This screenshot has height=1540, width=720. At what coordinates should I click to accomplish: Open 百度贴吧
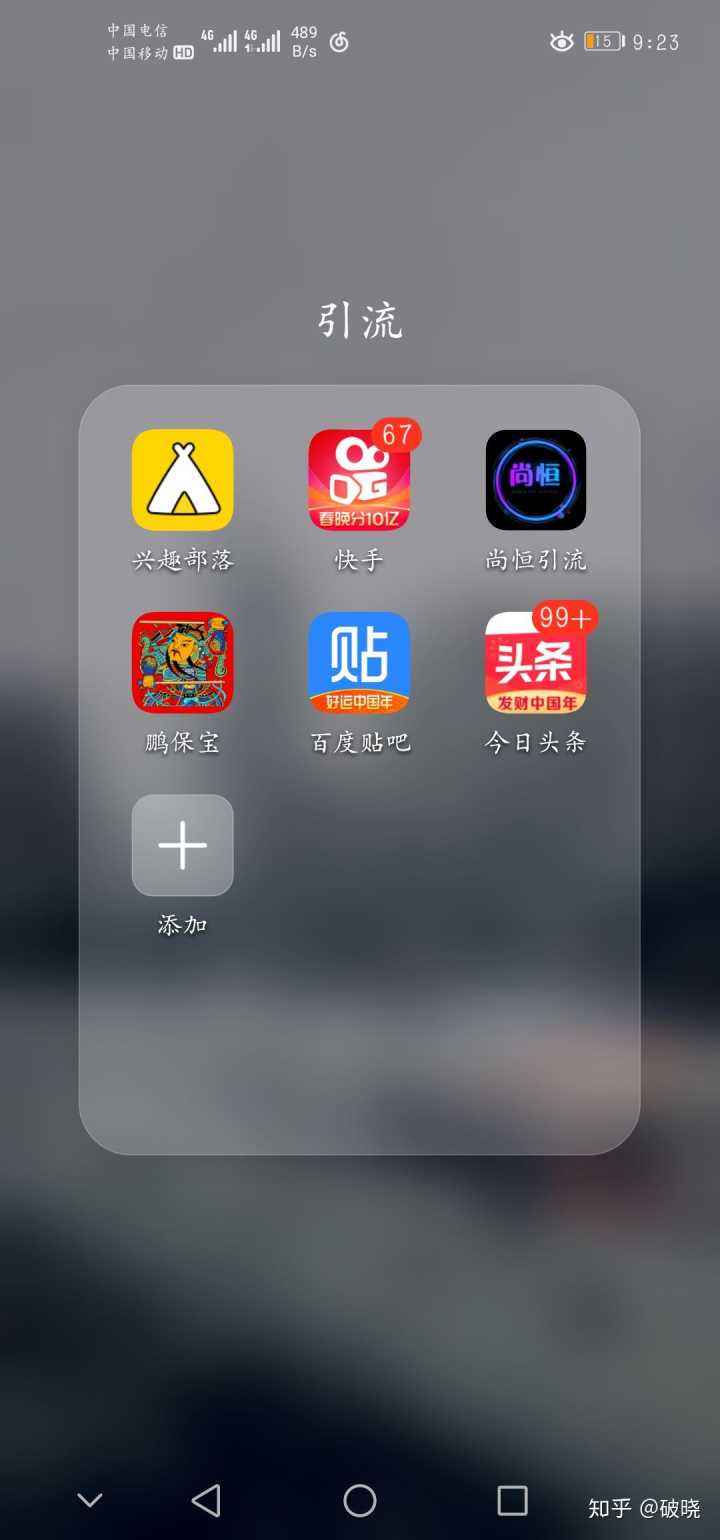tap(357, 662)
